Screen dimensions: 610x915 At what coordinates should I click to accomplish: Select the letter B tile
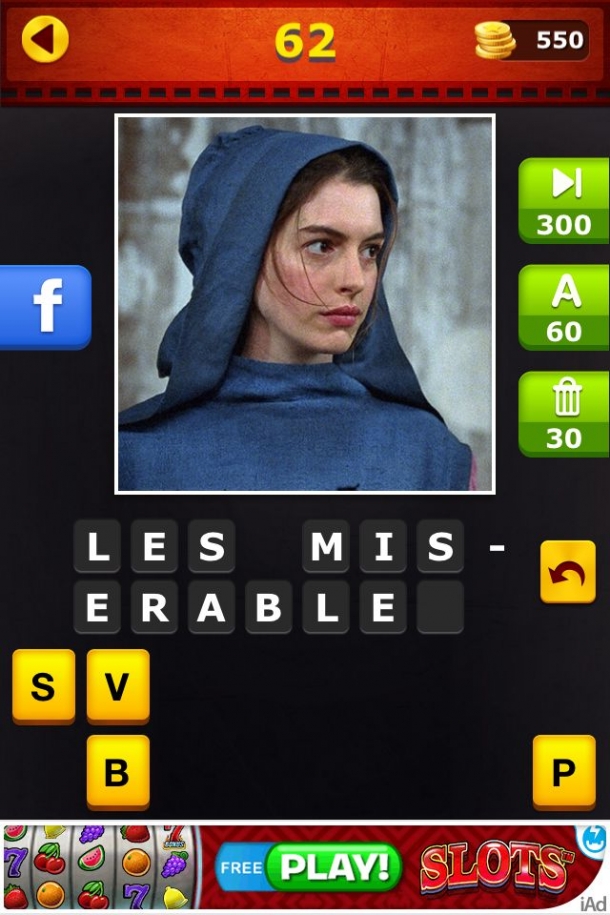(x=118, y=771)
